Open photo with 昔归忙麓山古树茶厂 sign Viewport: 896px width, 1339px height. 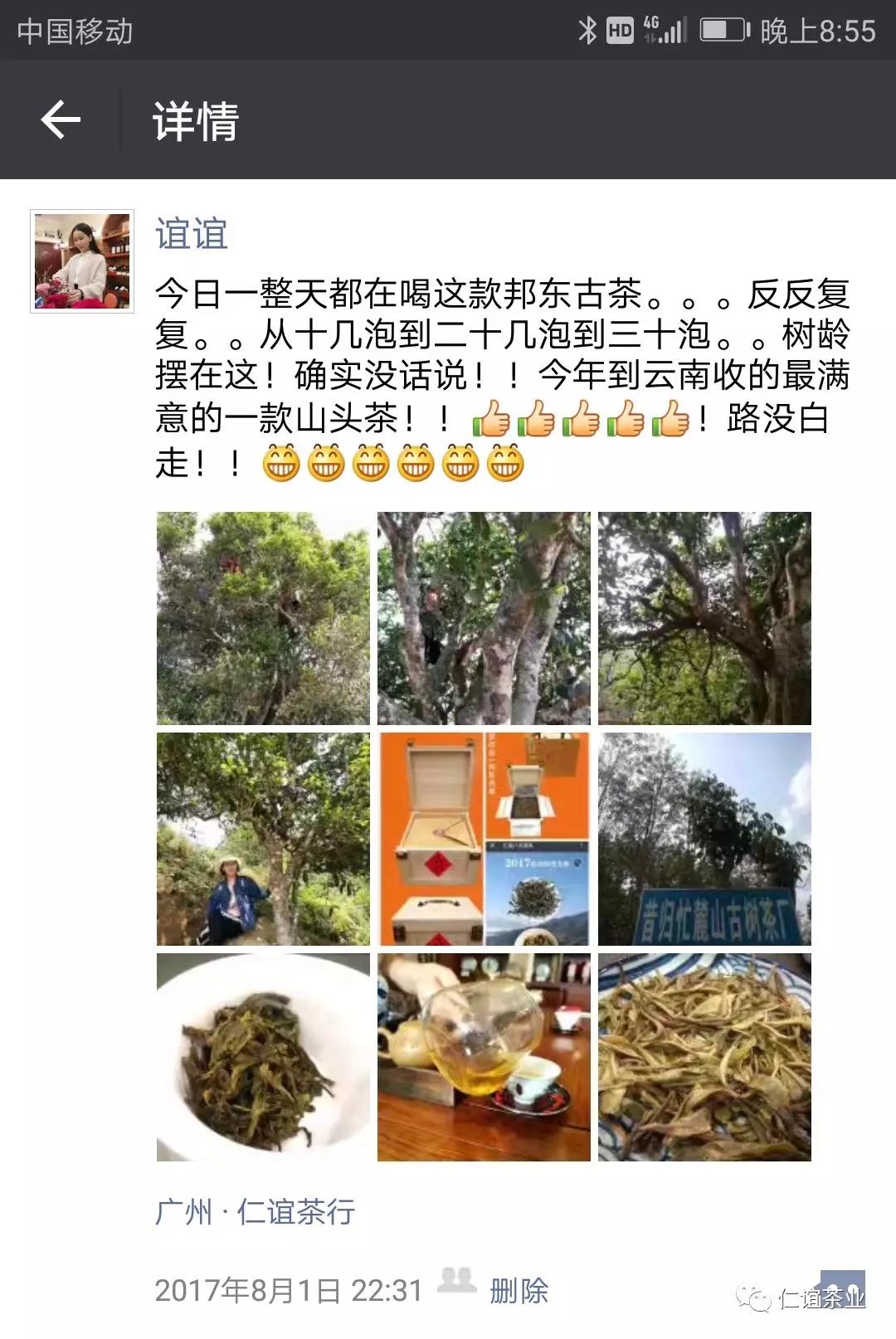704,839
